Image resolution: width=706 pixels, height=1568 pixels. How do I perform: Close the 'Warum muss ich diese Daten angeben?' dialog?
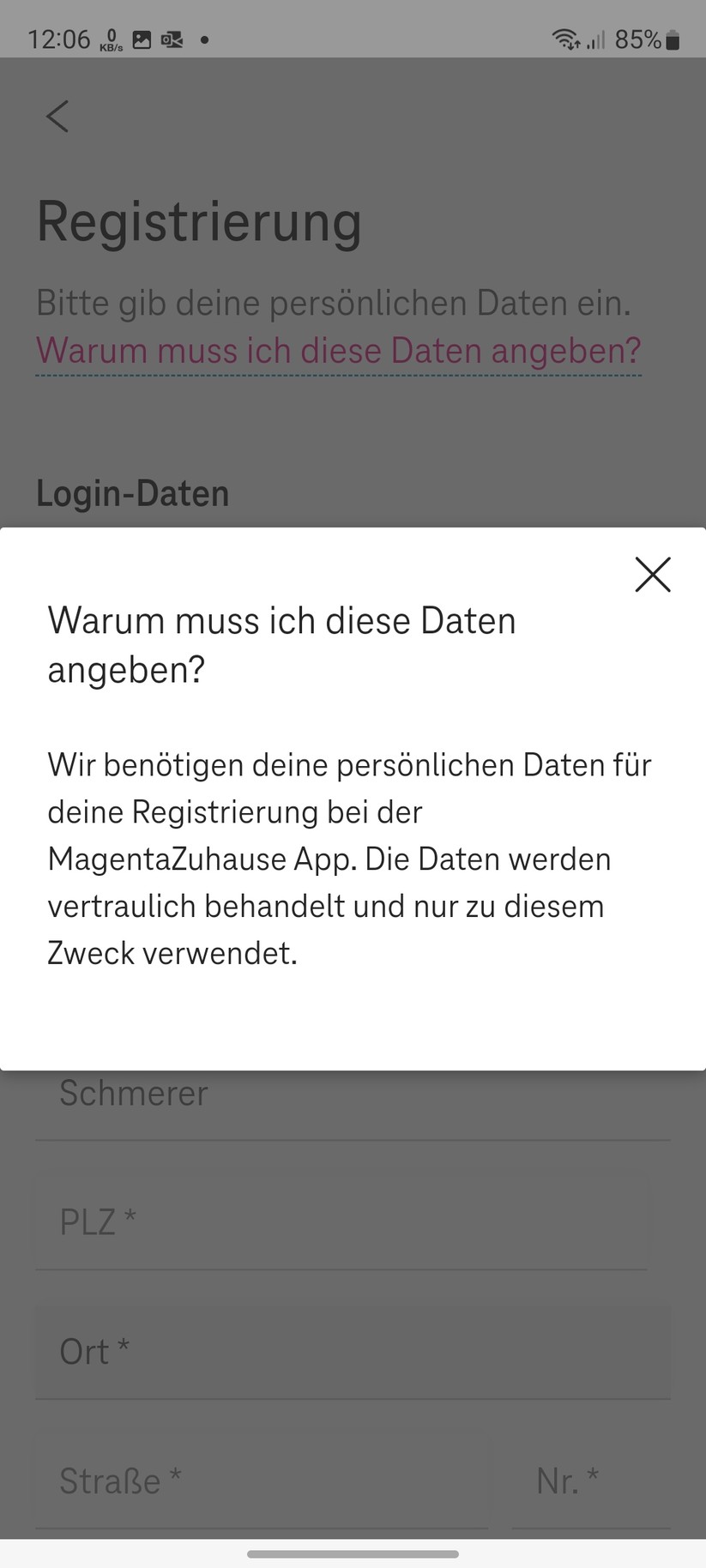[652, 575]
